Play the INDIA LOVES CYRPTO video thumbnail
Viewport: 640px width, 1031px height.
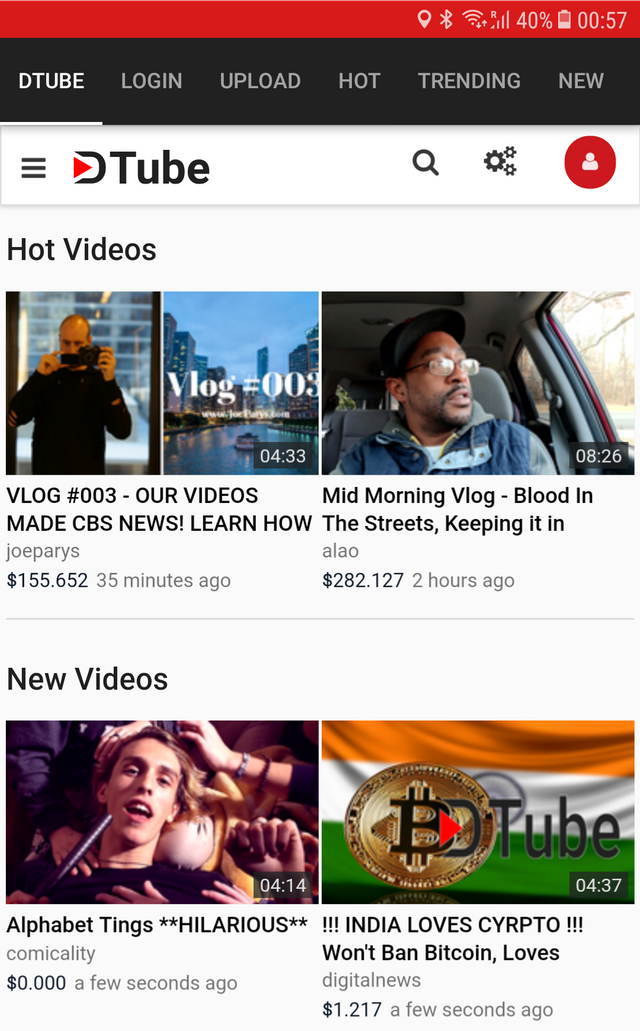coord(478,812)
